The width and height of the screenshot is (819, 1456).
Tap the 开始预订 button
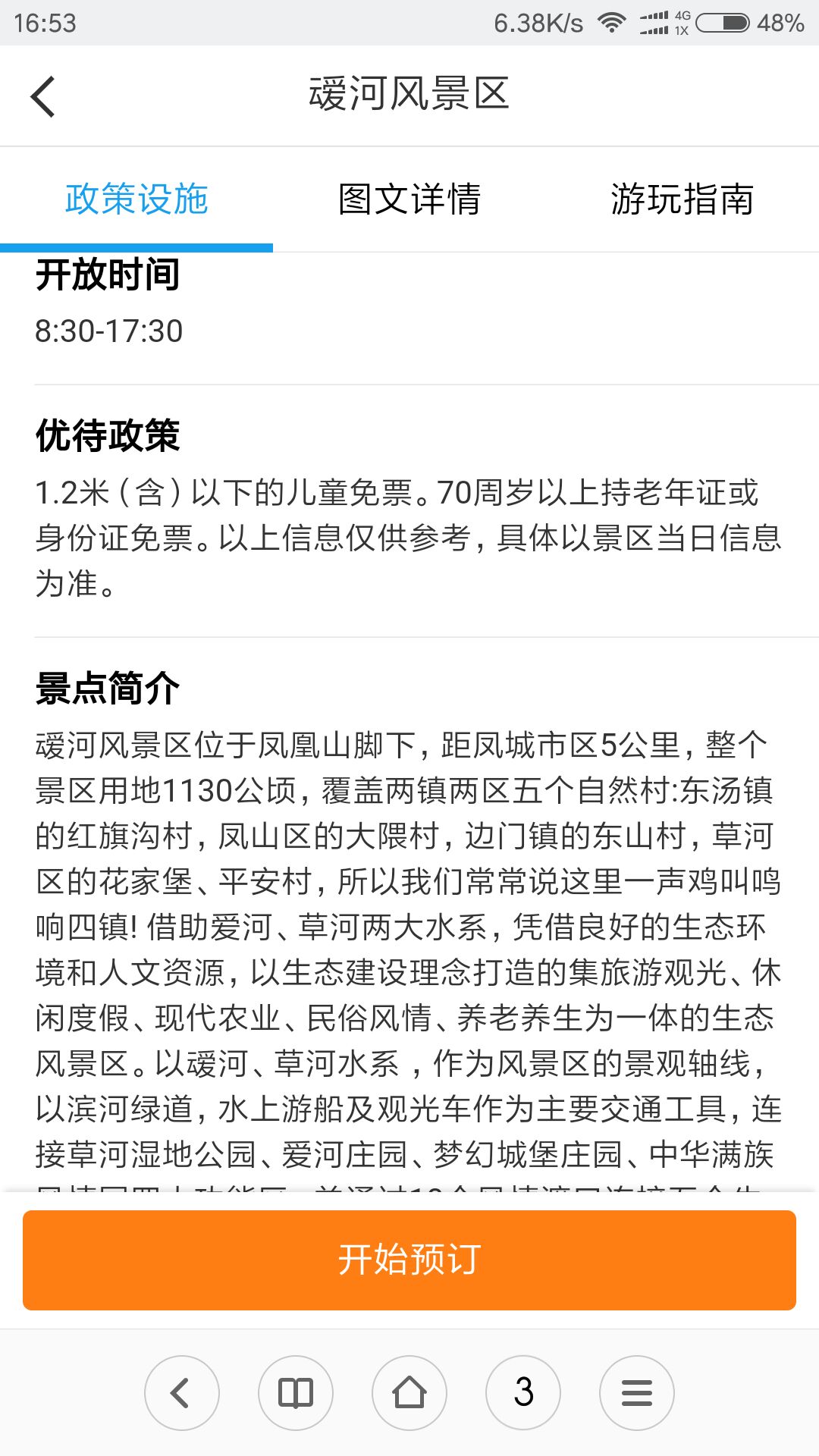point(409,1260)
